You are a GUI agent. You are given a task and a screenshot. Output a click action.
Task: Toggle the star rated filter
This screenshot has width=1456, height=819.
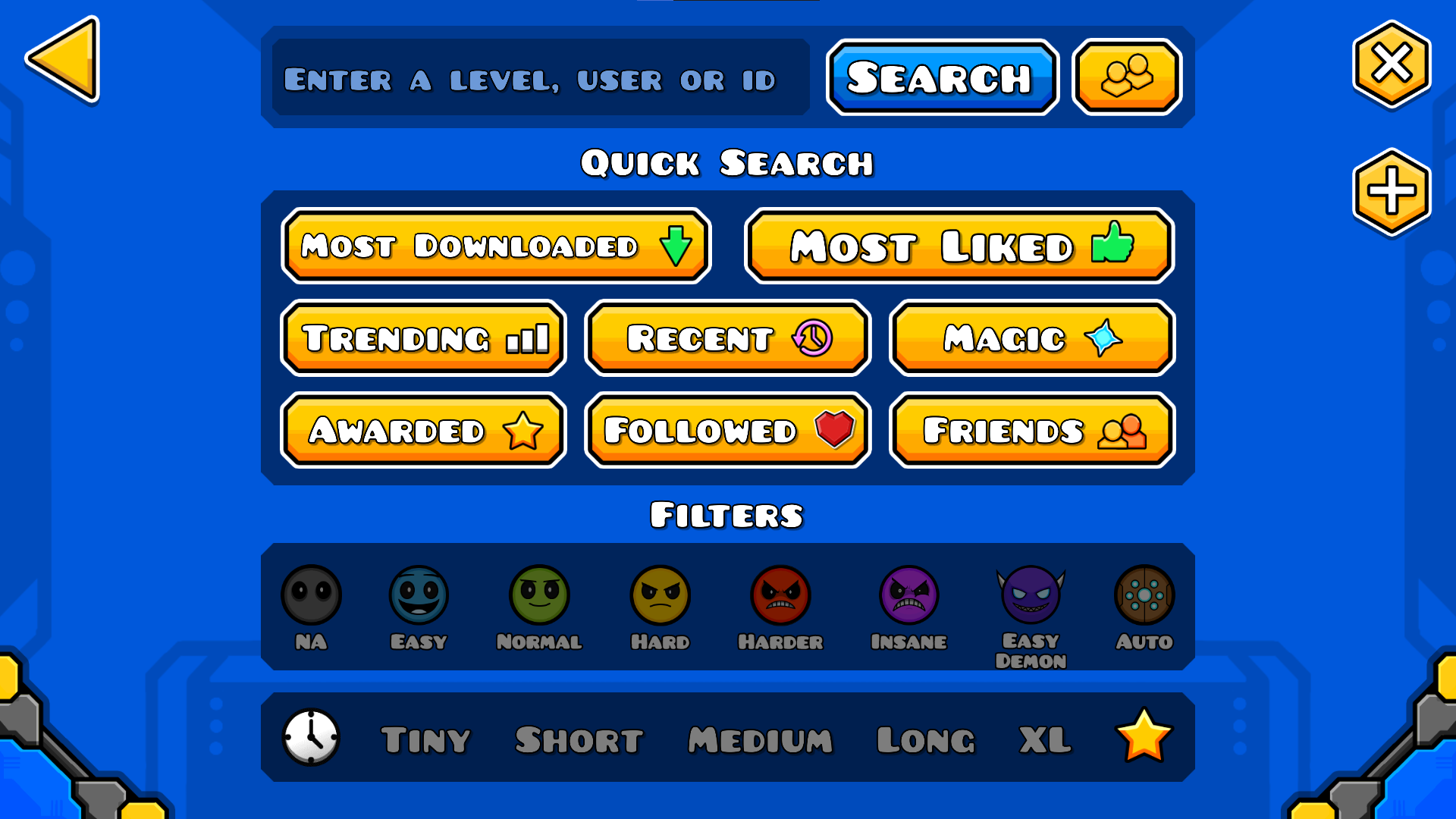tap(1144, 736)
